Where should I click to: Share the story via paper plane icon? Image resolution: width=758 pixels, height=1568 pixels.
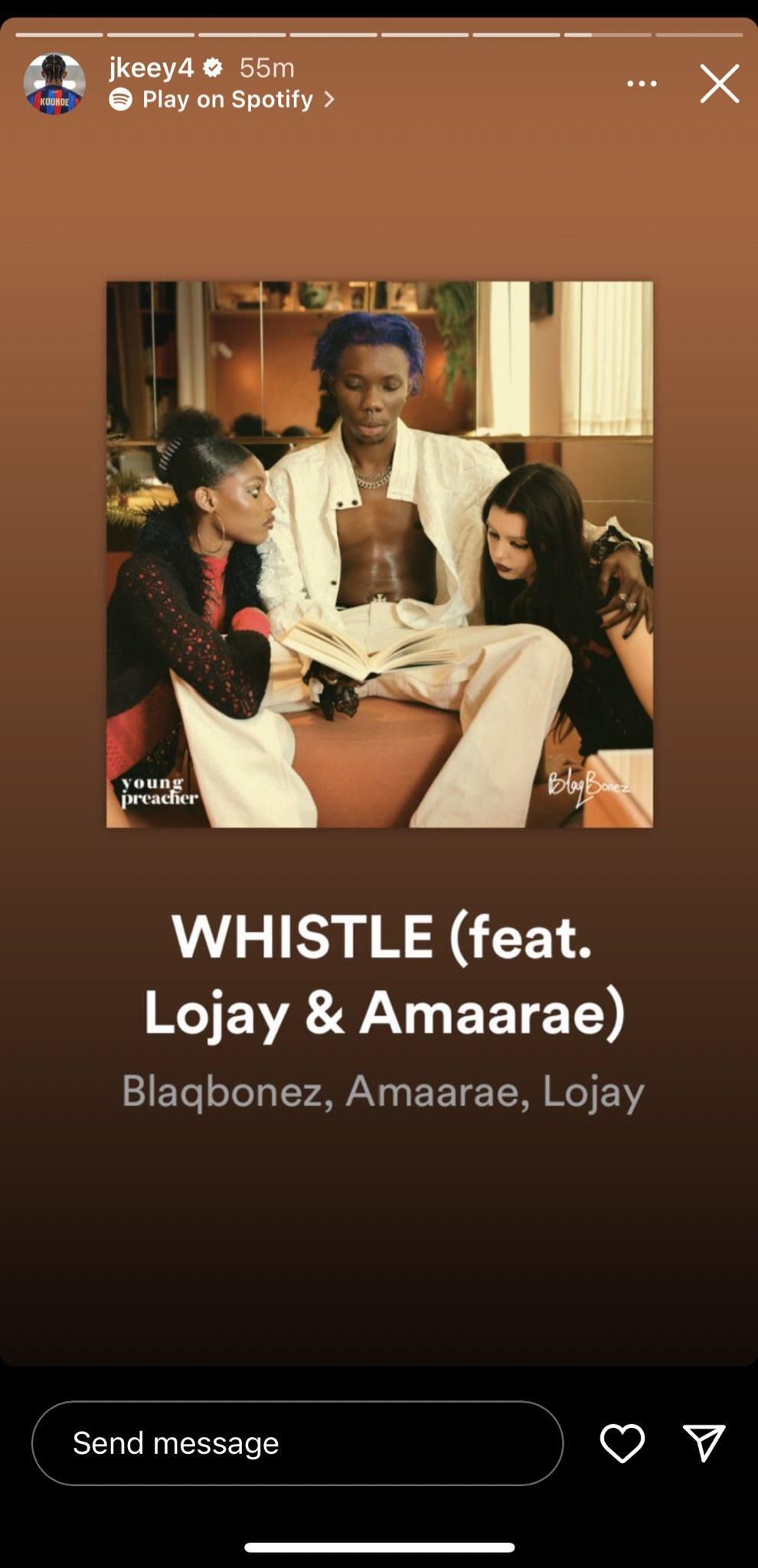point(704,1443)
